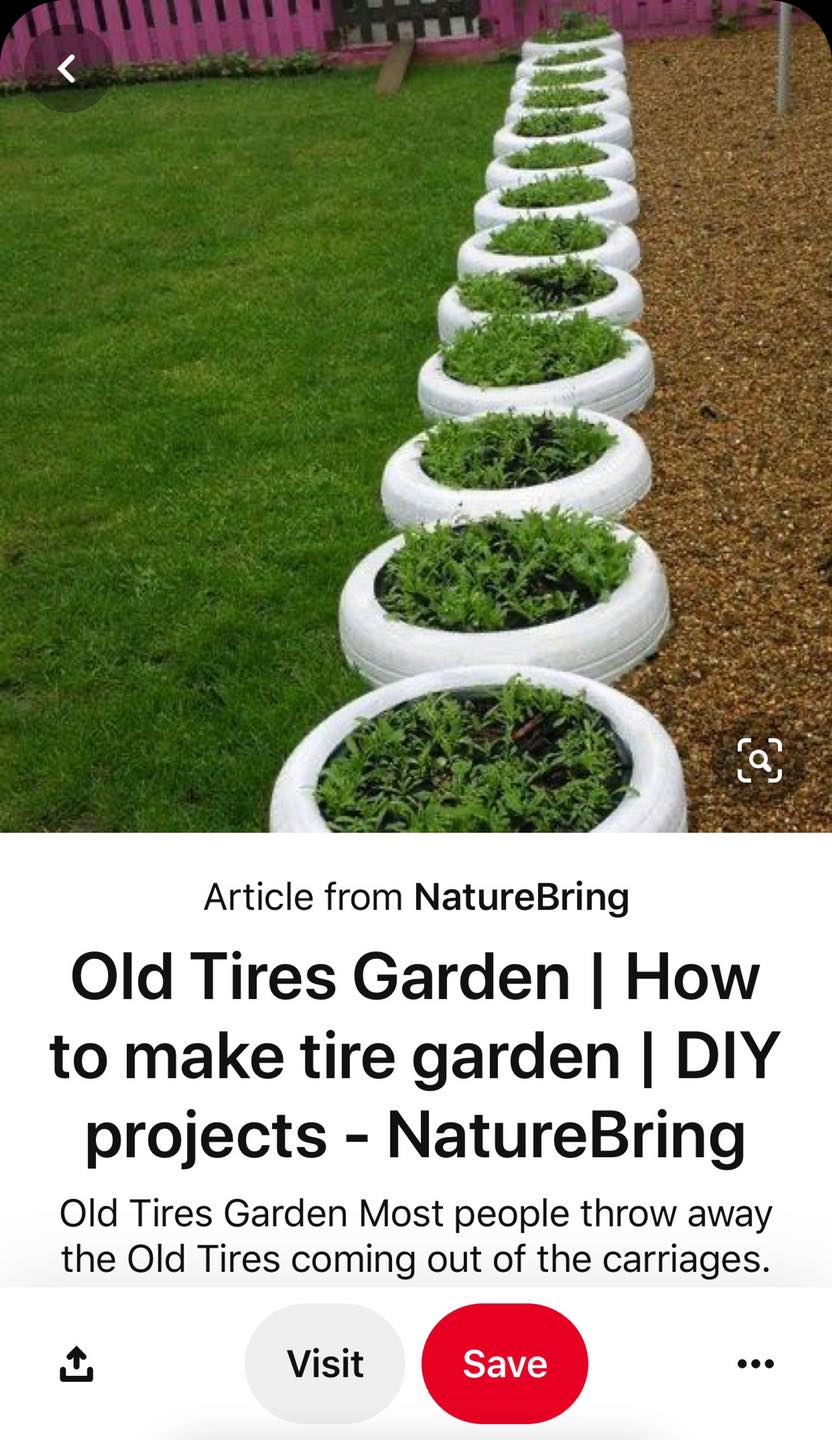This screenshot has height=1440, width=832.
Task: Open visual search on the image
Action: [759, 761]
